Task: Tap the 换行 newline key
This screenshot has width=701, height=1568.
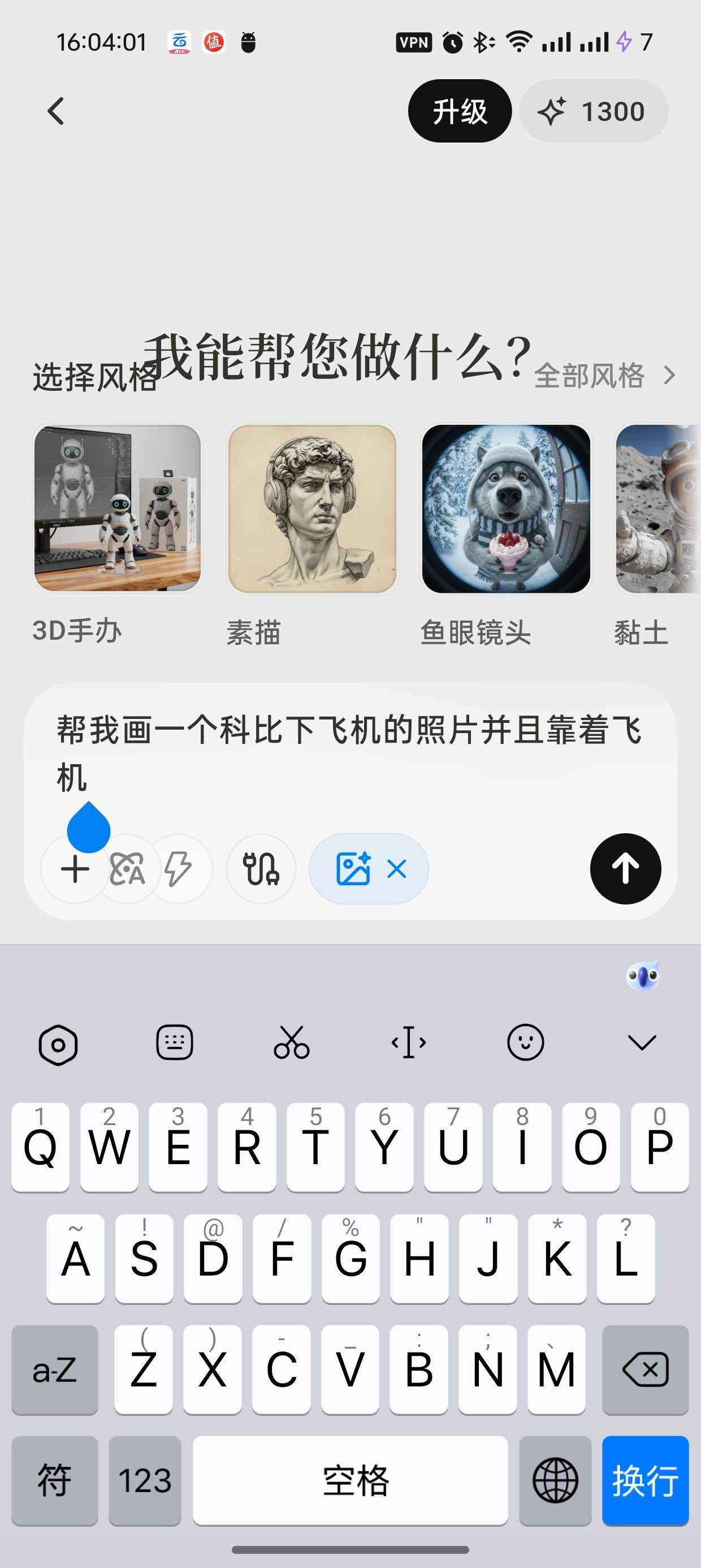Action: 645,1480
